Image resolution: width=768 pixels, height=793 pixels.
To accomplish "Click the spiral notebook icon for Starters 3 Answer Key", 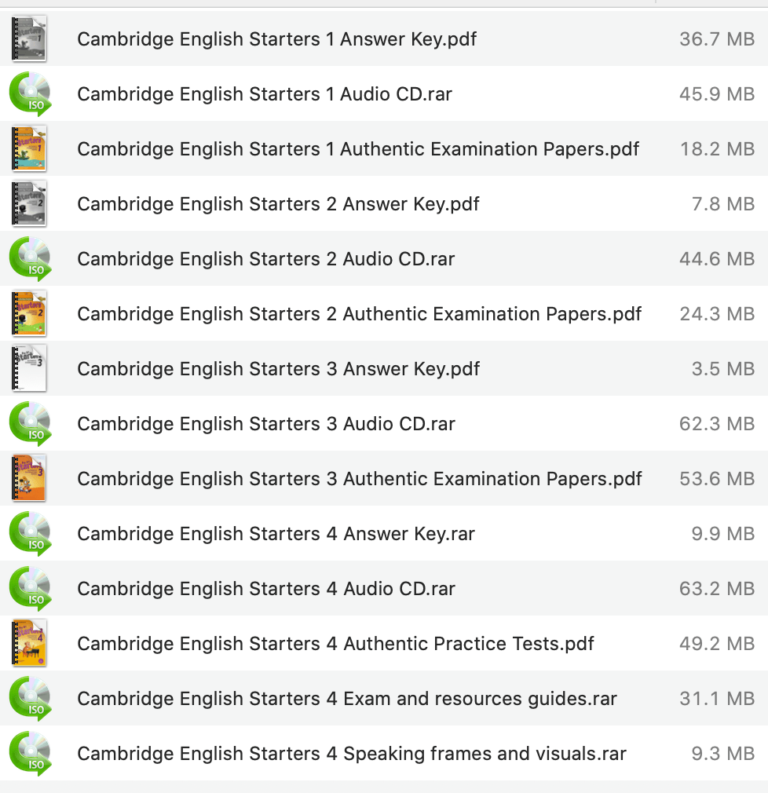I will tap(29, 368).
